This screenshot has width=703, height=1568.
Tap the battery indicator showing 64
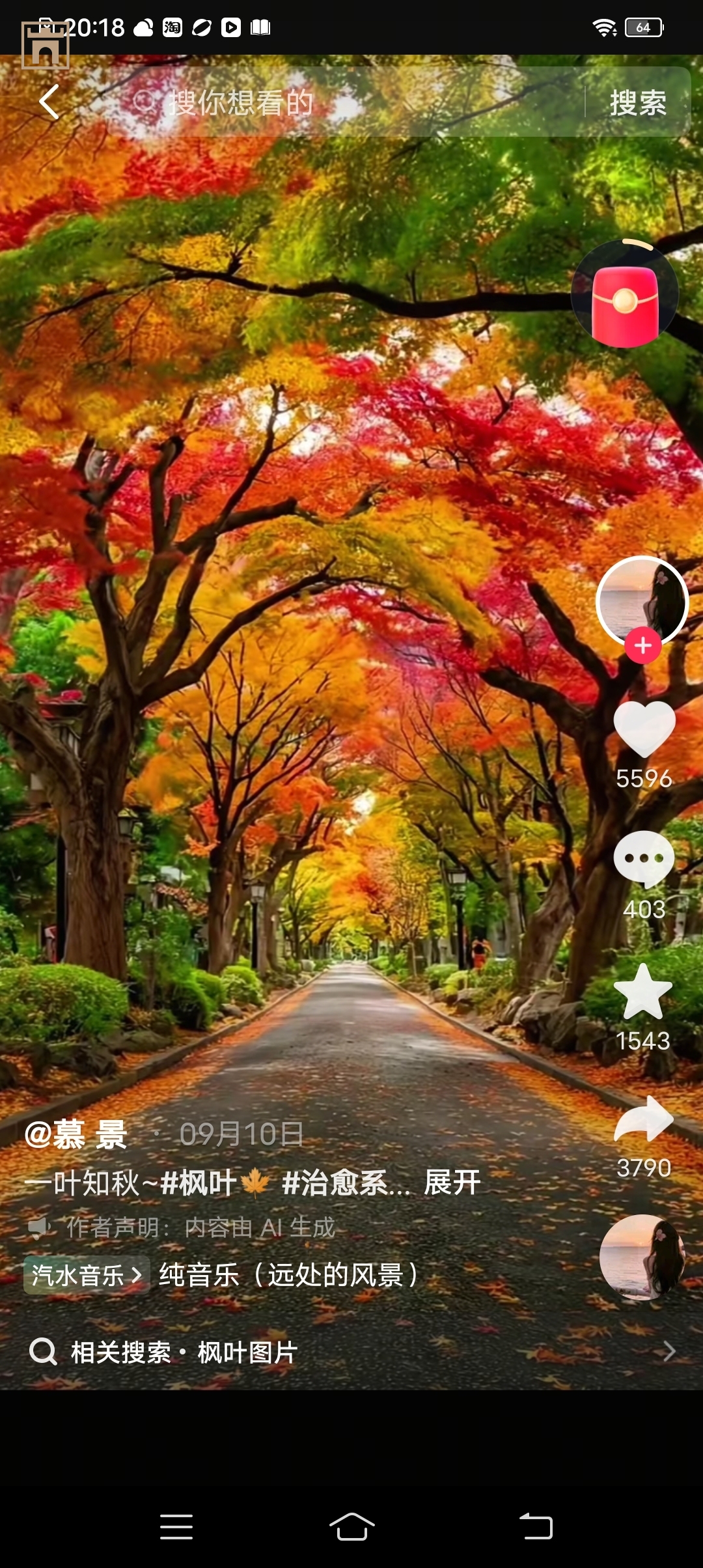(643, 28)
